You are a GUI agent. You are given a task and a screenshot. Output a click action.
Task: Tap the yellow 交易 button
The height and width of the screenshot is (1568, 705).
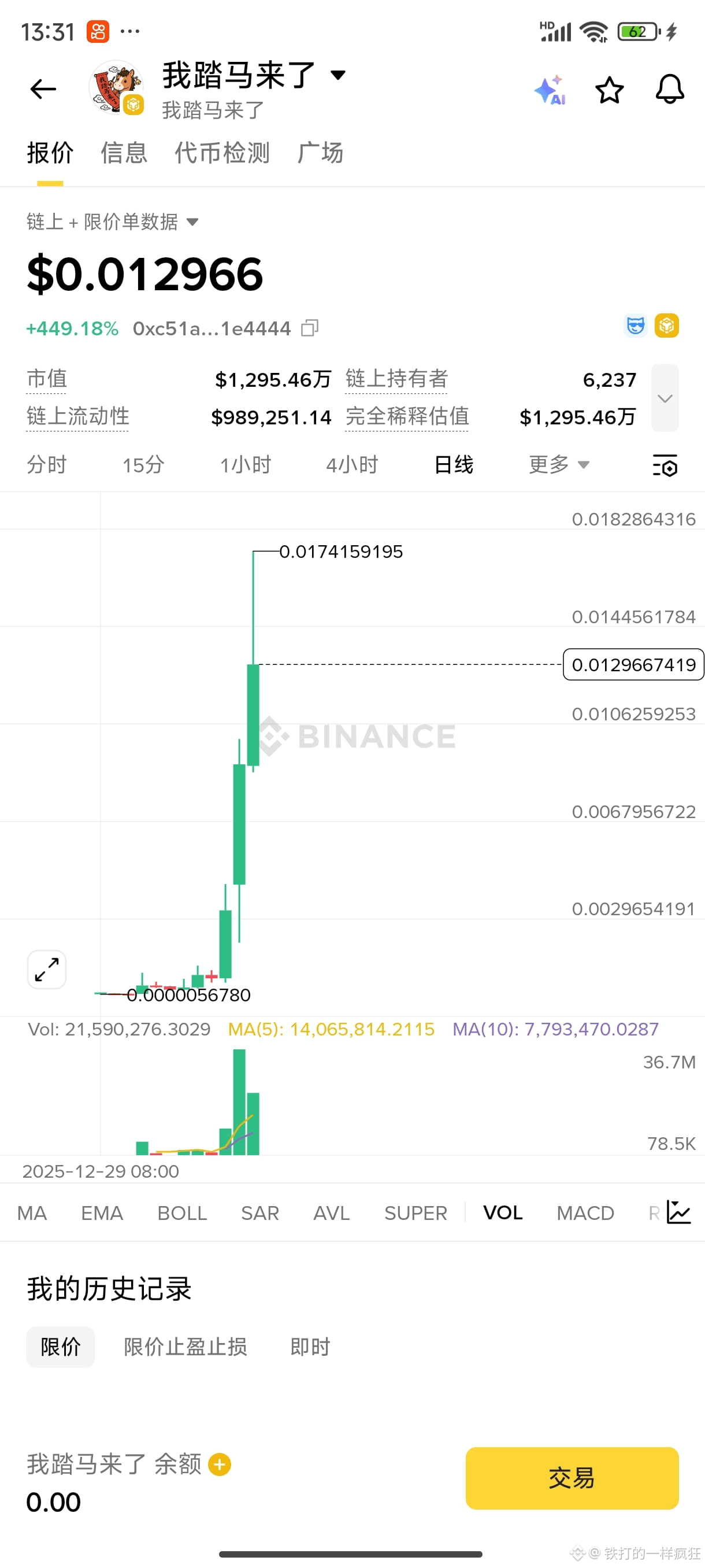coord(572,1477)
